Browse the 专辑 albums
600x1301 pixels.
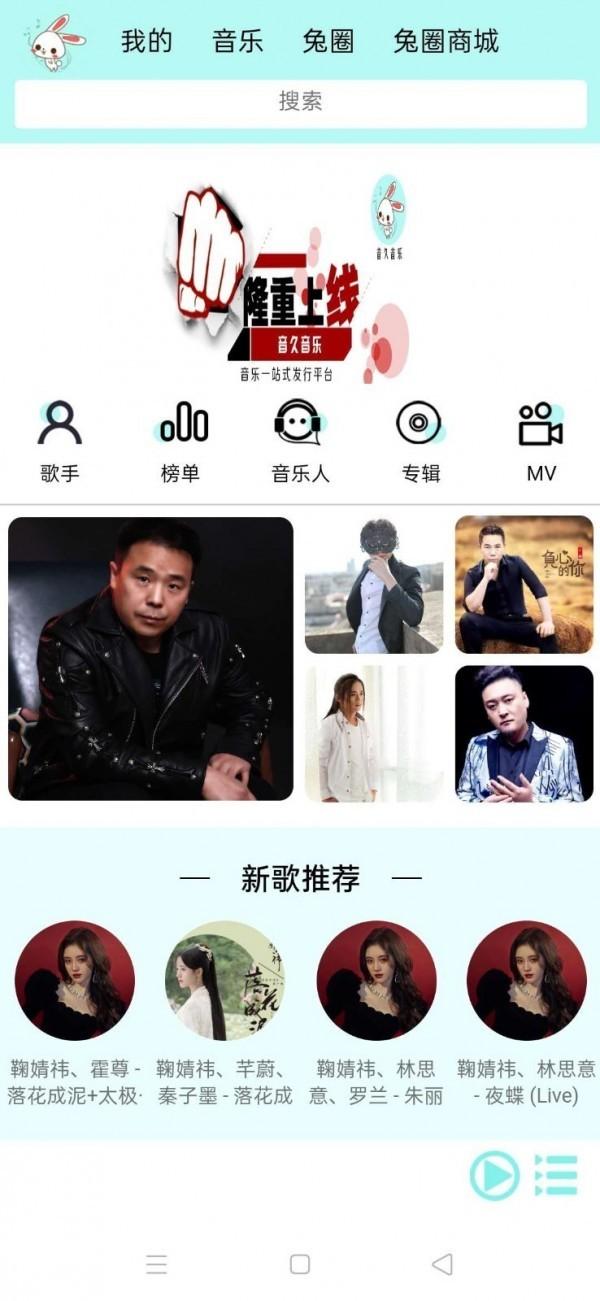click(x=420, y=440)
